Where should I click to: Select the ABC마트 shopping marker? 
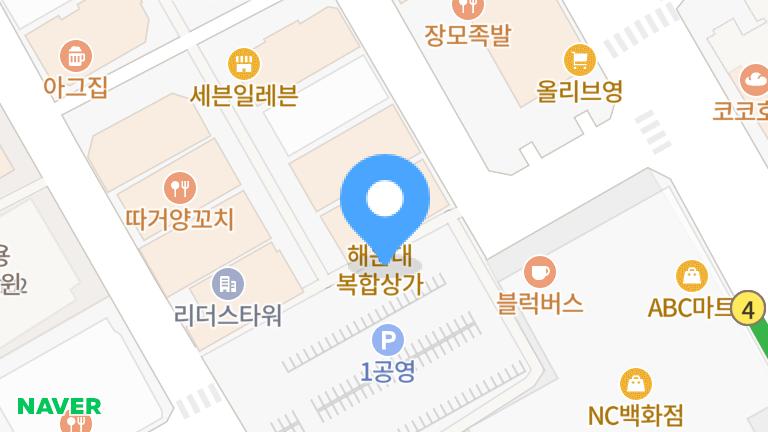point(692,276)
